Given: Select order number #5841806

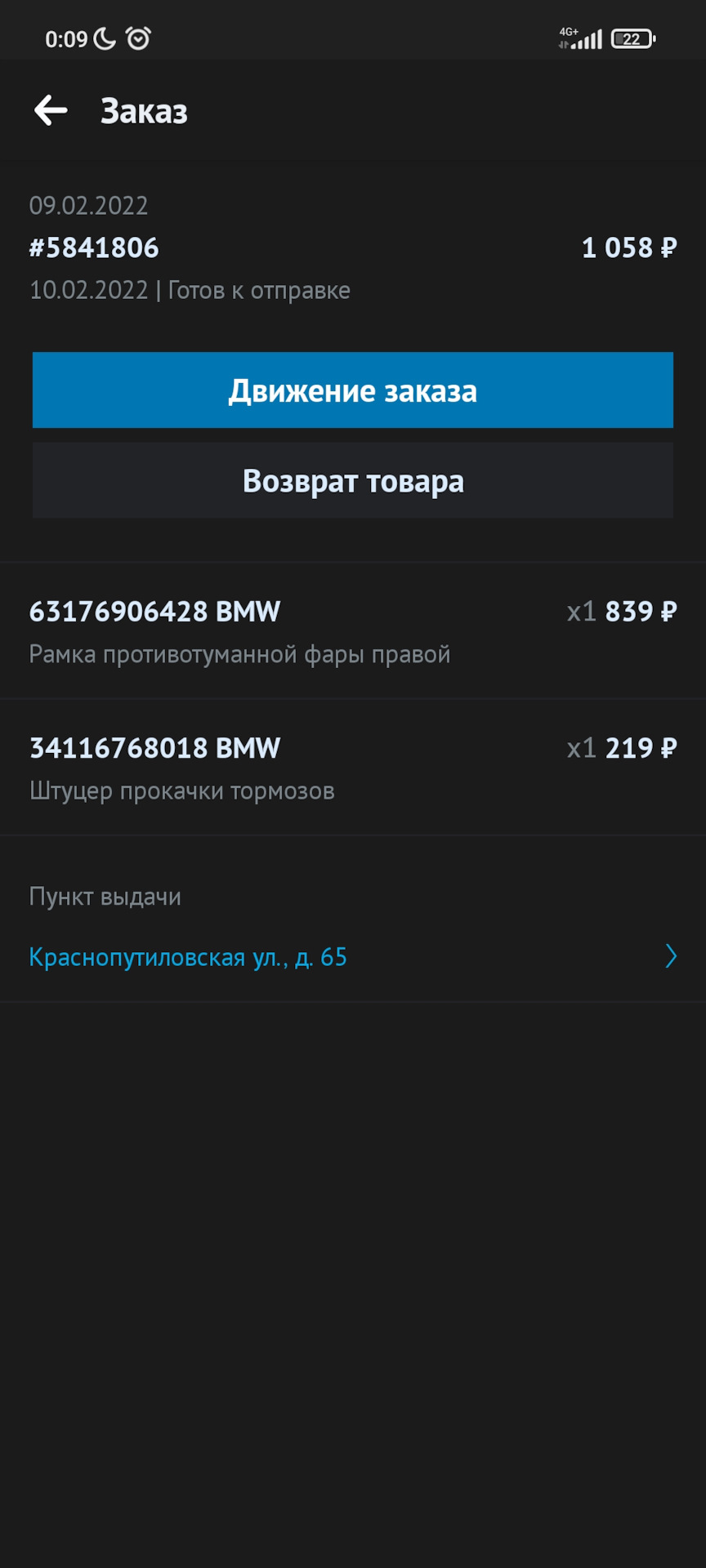Looking at the screenshot, I should (94, 247).
